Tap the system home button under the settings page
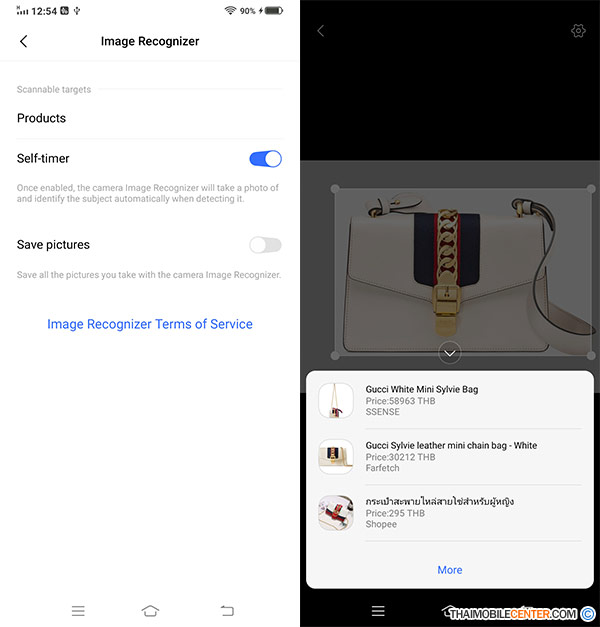Viewport: 600px width, 627px height. (x=150, y=610)
